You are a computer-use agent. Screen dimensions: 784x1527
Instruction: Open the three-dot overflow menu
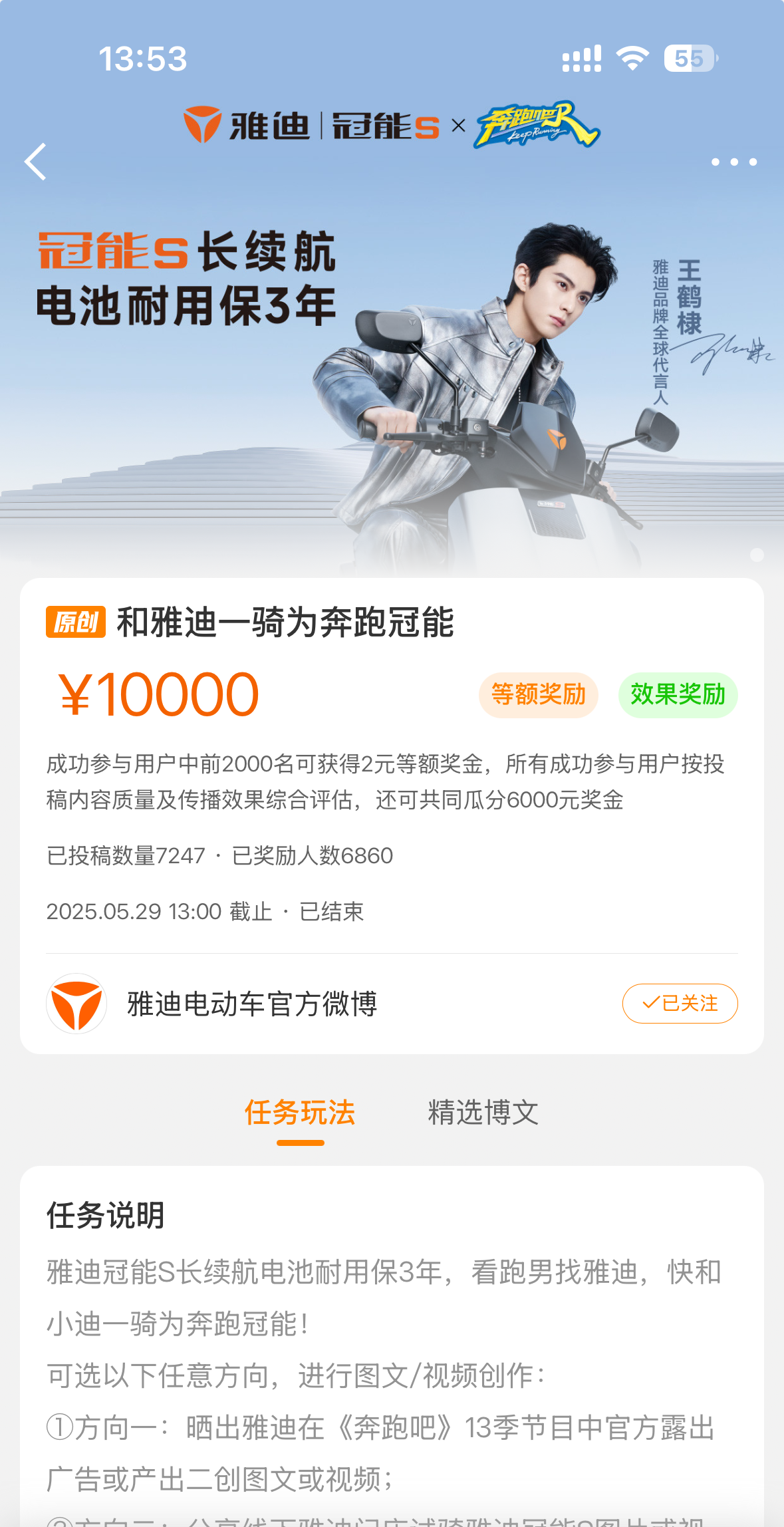(734, 162)
